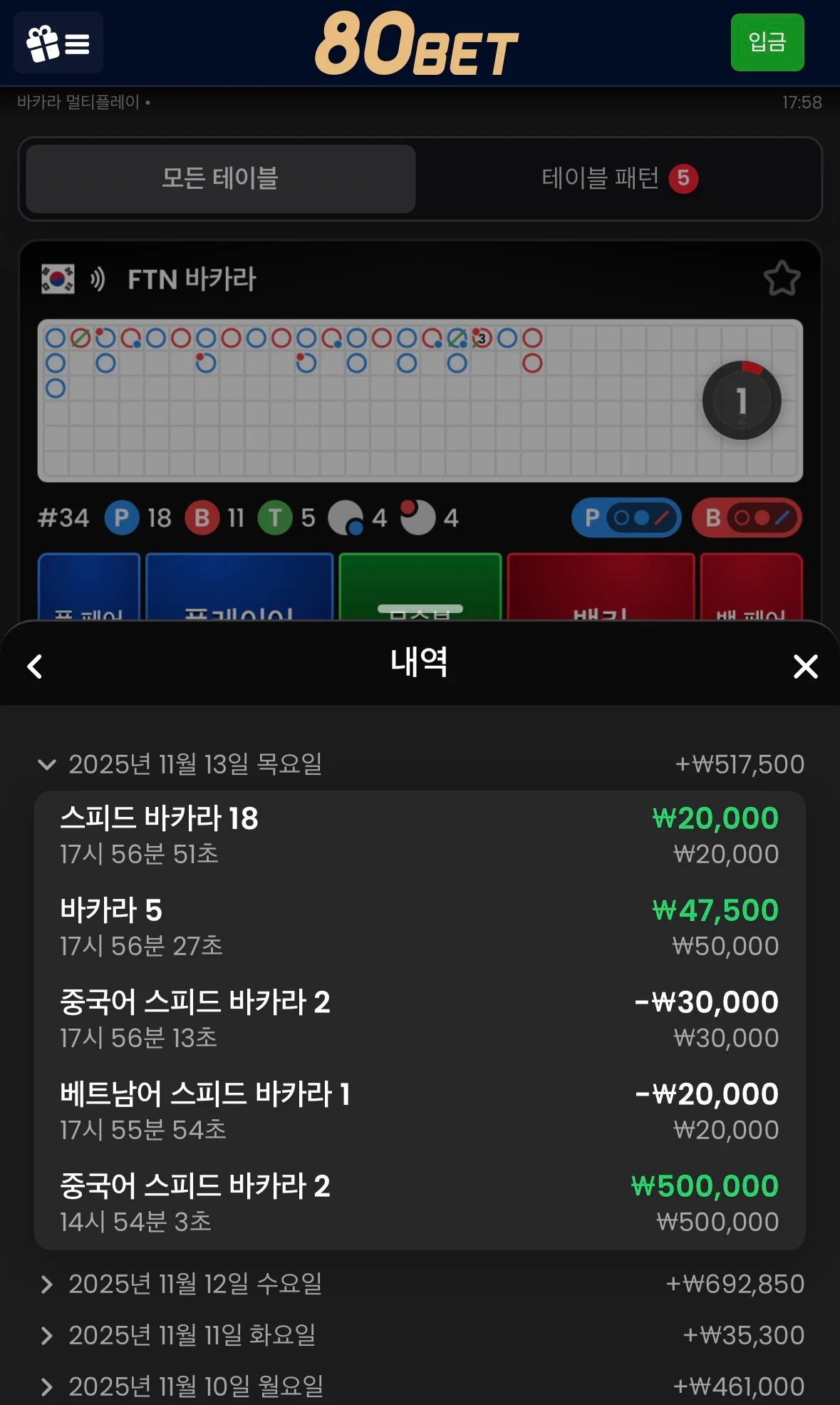Collapse the 2025년 11월 13일 history section
Screen dimensions: 840x1405
(x=47, y=764)
